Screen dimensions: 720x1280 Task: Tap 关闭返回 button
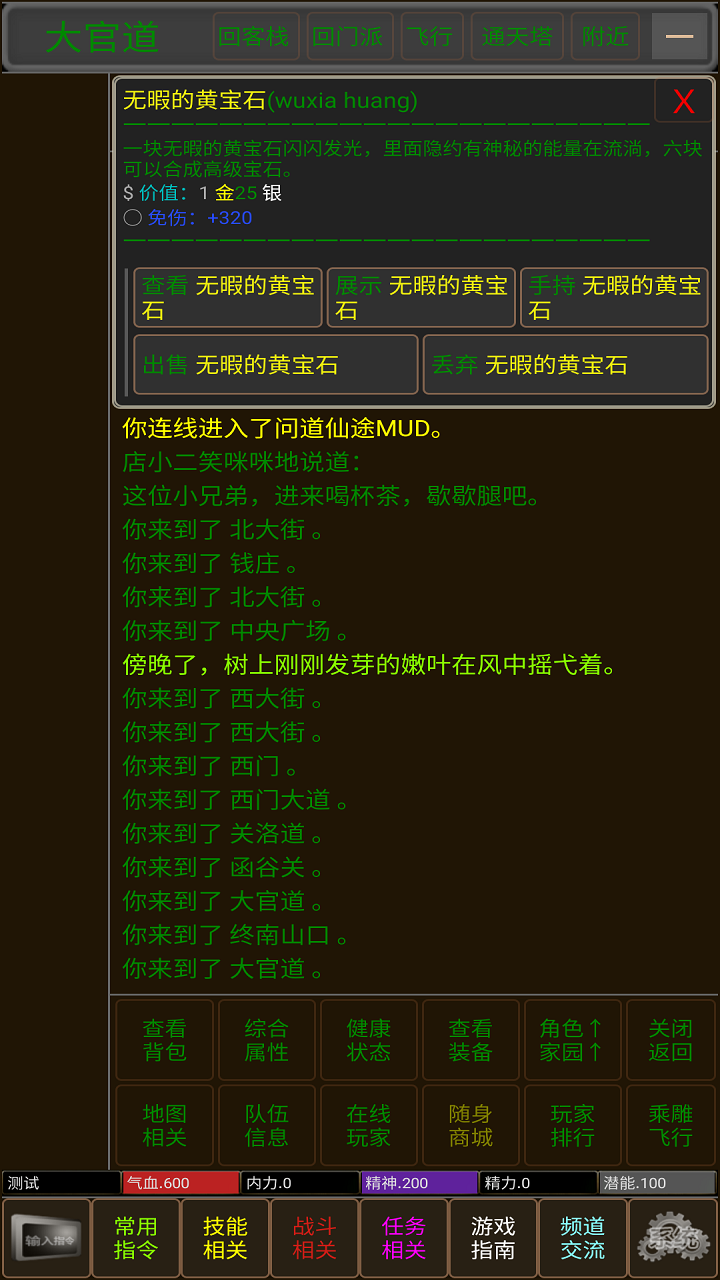coord(670,1040)
